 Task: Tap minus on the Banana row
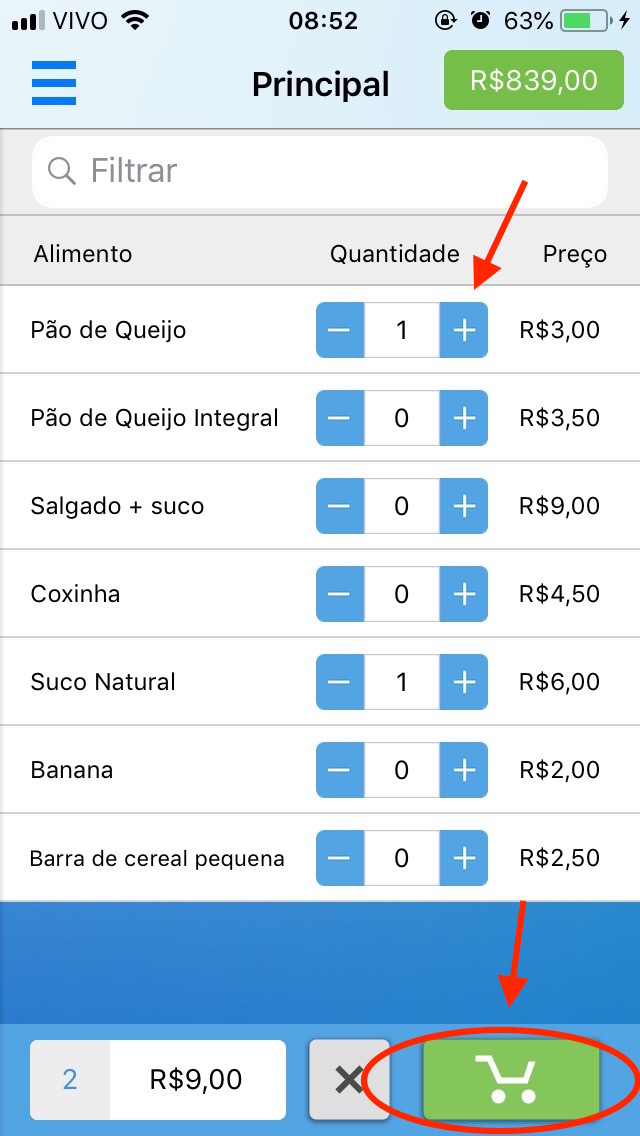340,770
